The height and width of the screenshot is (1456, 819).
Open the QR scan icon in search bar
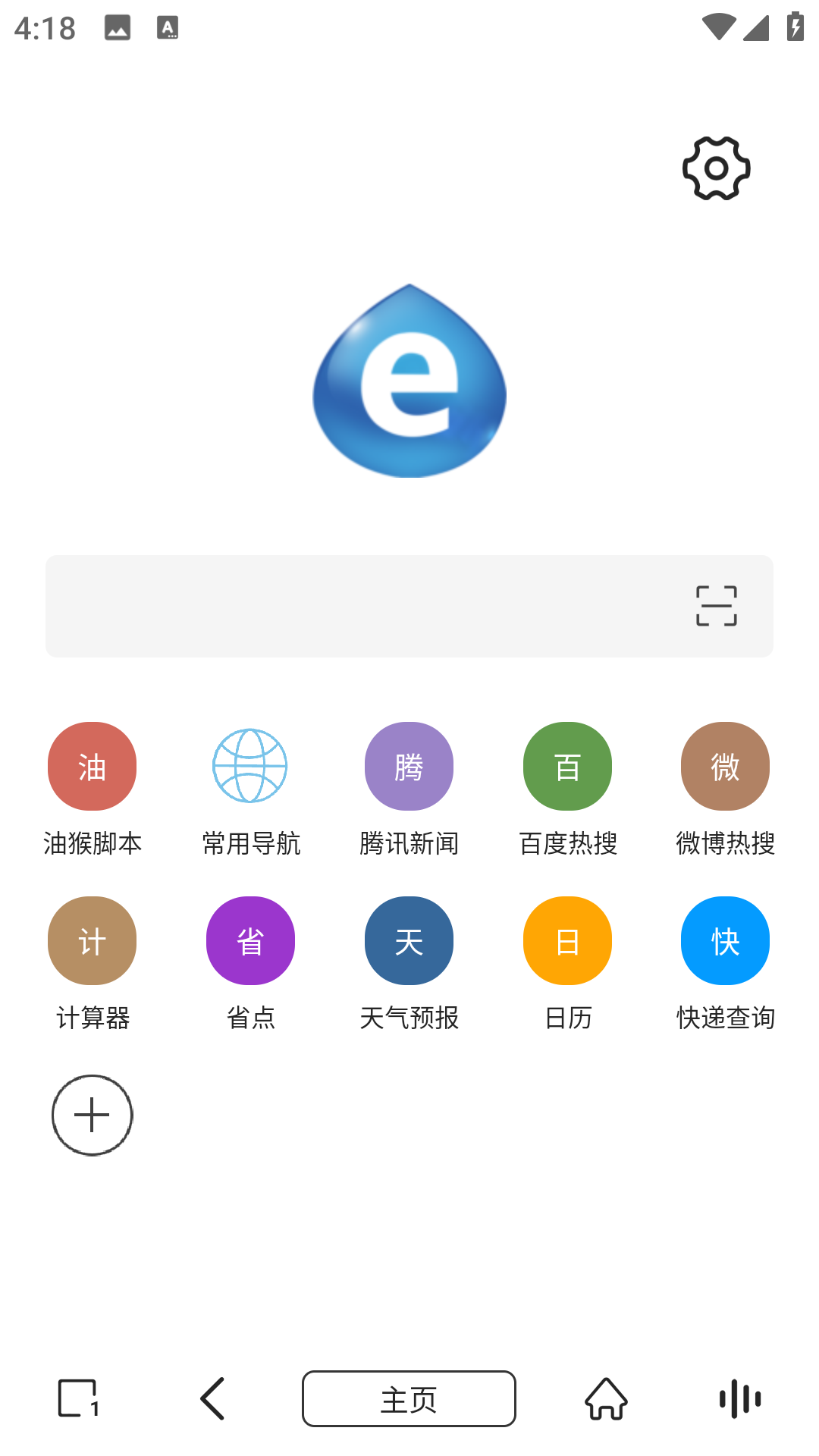716,606
